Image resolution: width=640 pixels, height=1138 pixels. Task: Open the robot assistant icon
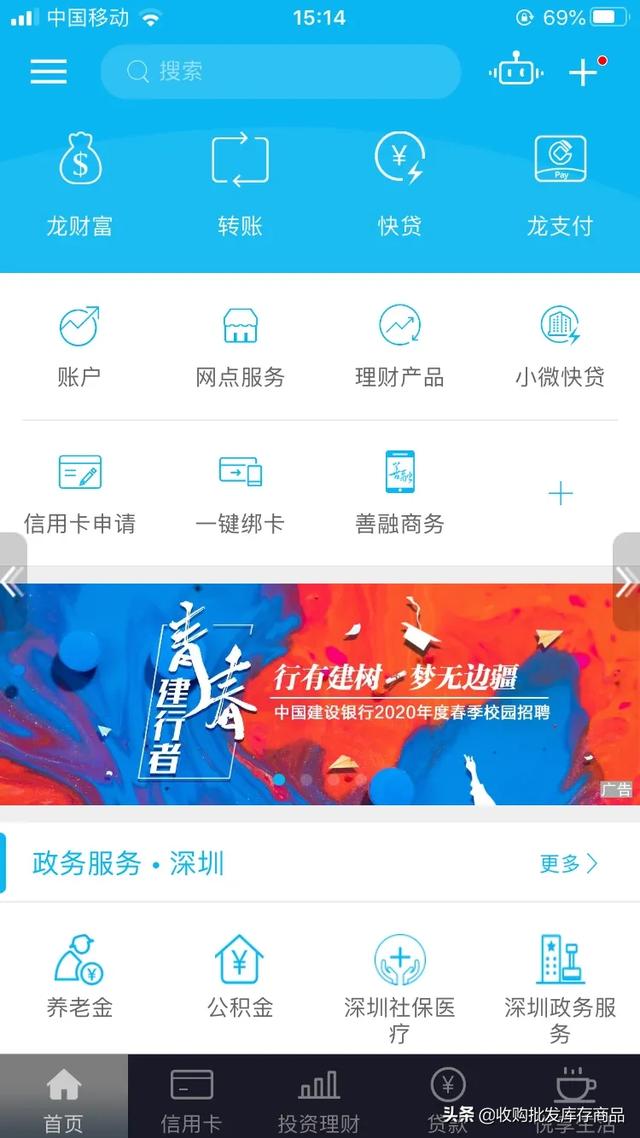[516, 71]
